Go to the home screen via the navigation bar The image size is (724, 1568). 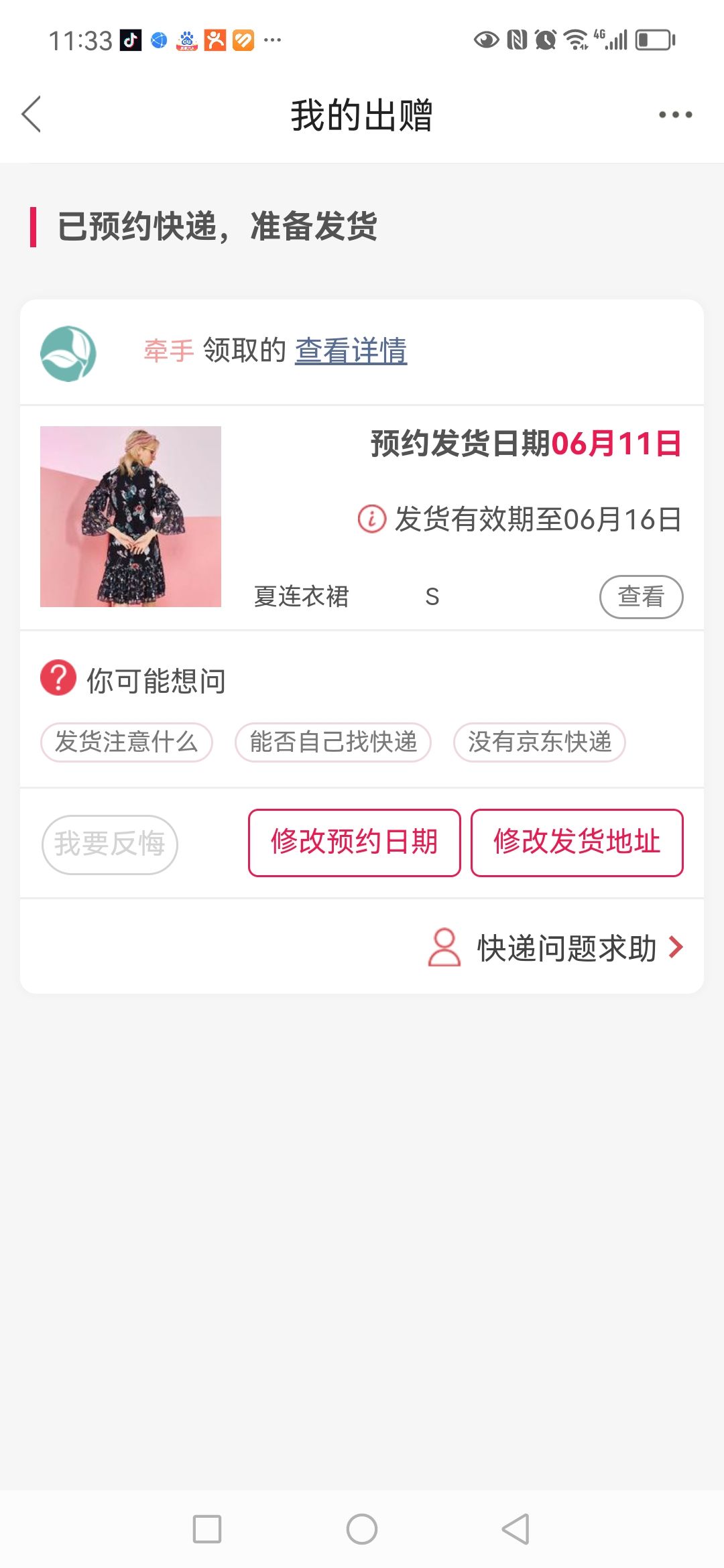pos(362,1529)
